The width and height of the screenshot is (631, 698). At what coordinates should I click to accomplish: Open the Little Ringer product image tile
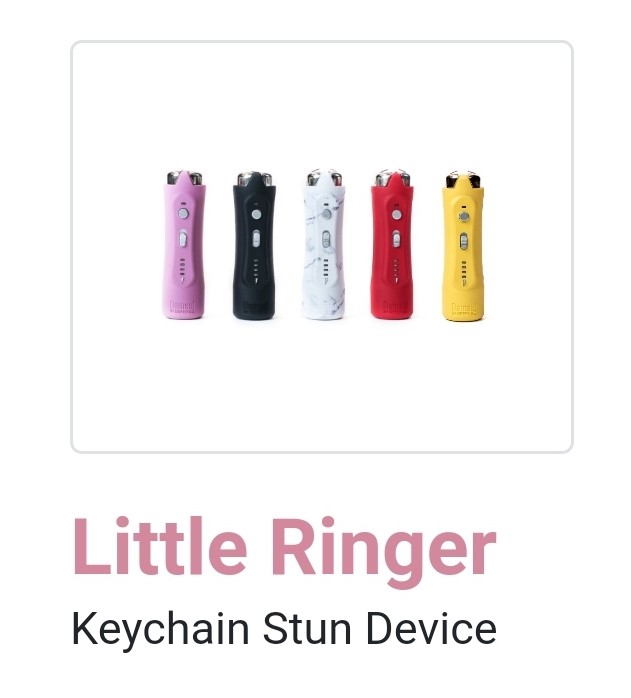(x=321, y=247)
